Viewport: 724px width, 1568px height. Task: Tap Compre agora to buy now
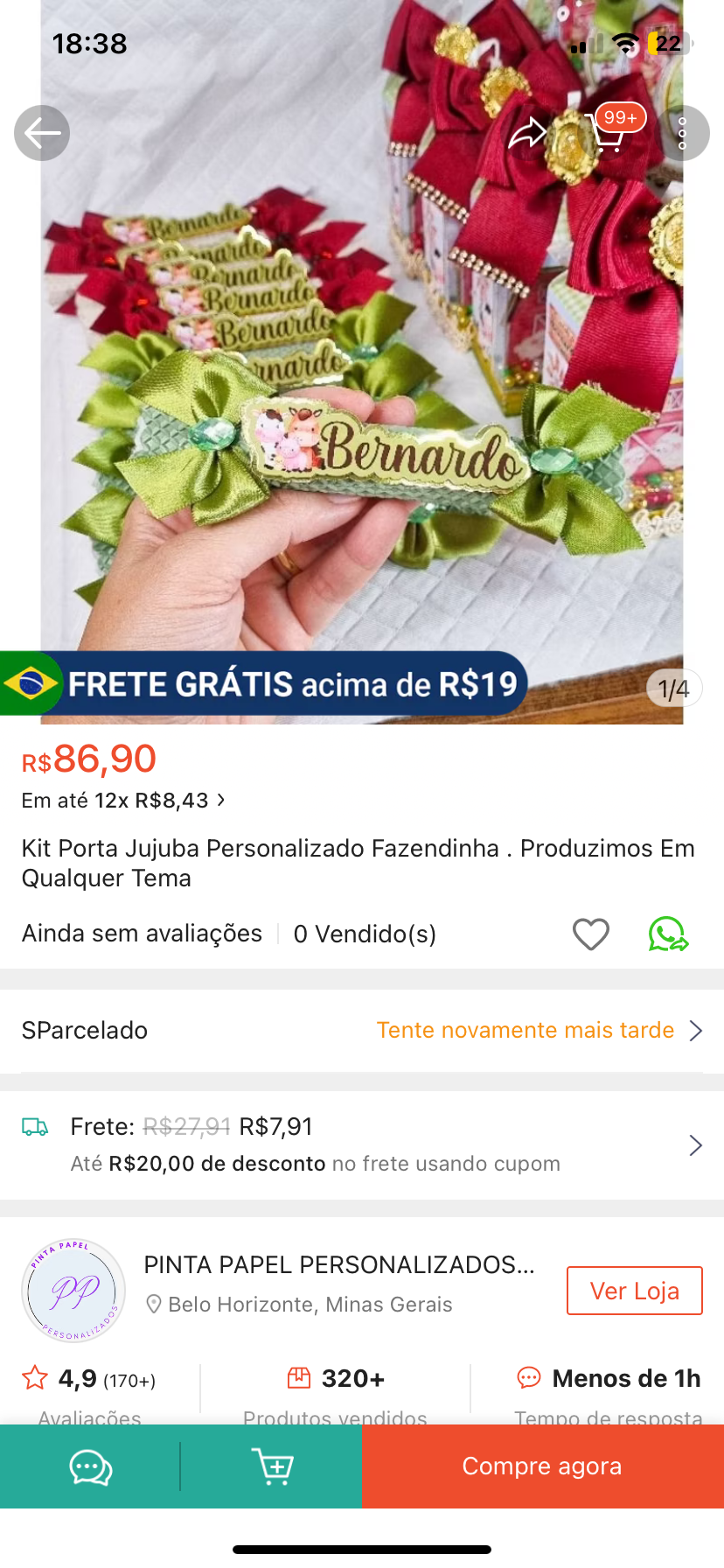tap(542, 1466)
